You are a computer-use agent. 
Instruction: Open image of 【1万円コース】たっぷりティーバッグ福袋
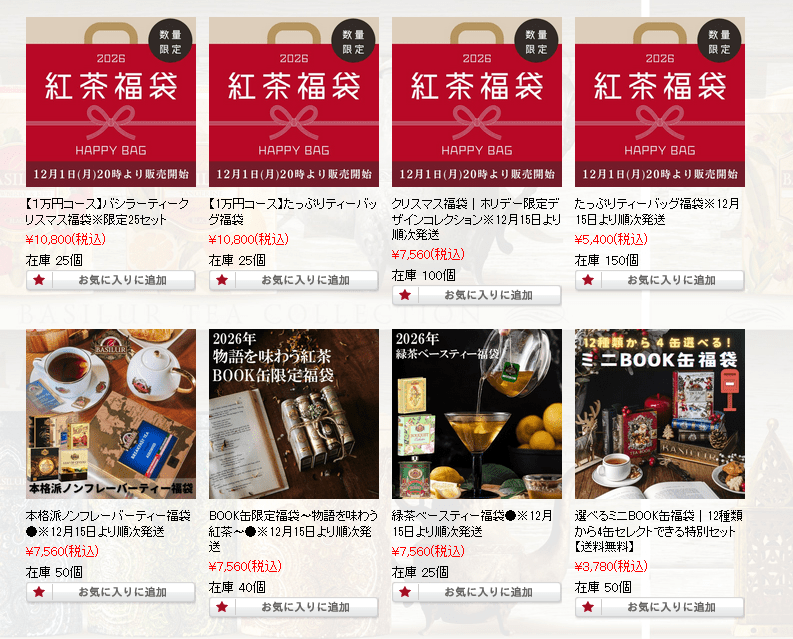coord(294,101)
